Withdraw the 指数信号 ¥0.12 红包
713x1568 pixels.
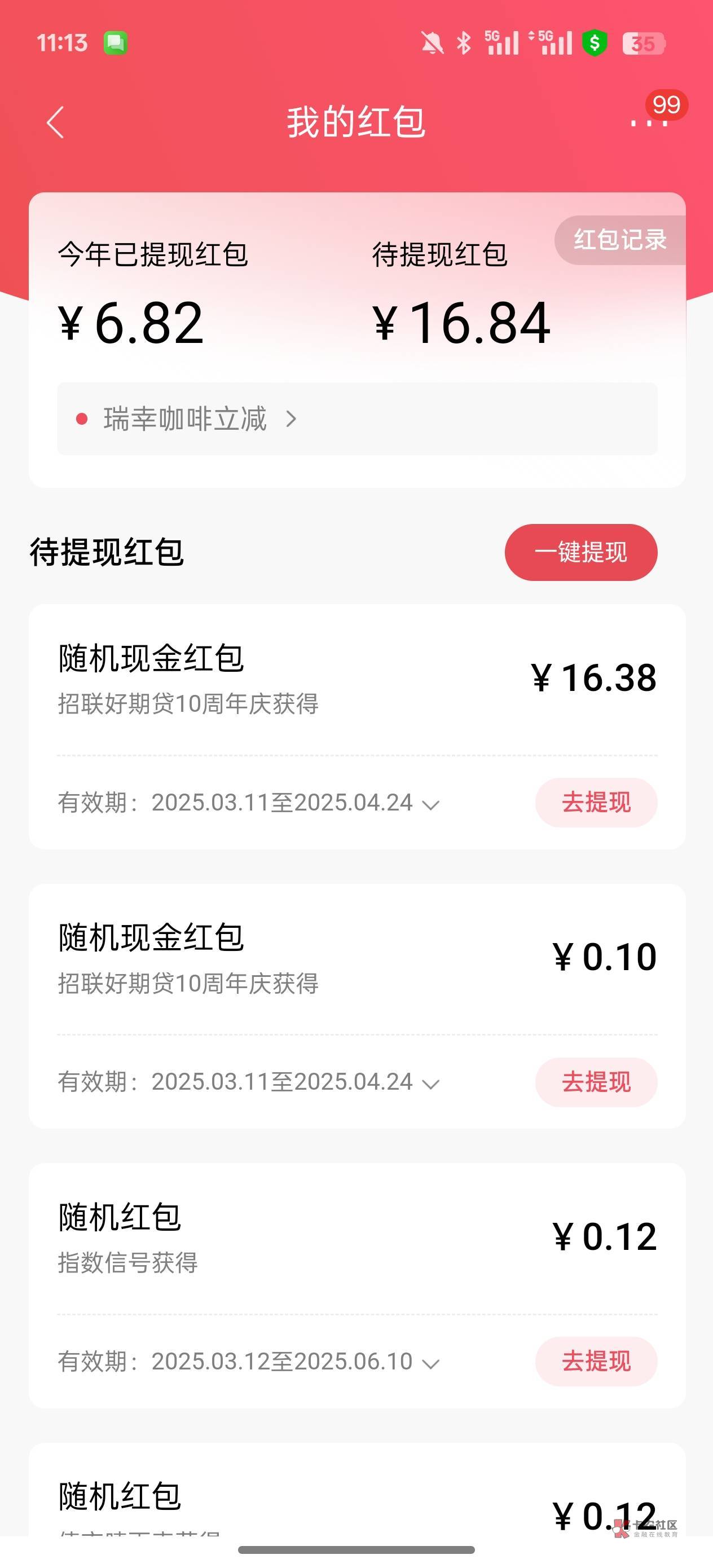[596, 1361]
